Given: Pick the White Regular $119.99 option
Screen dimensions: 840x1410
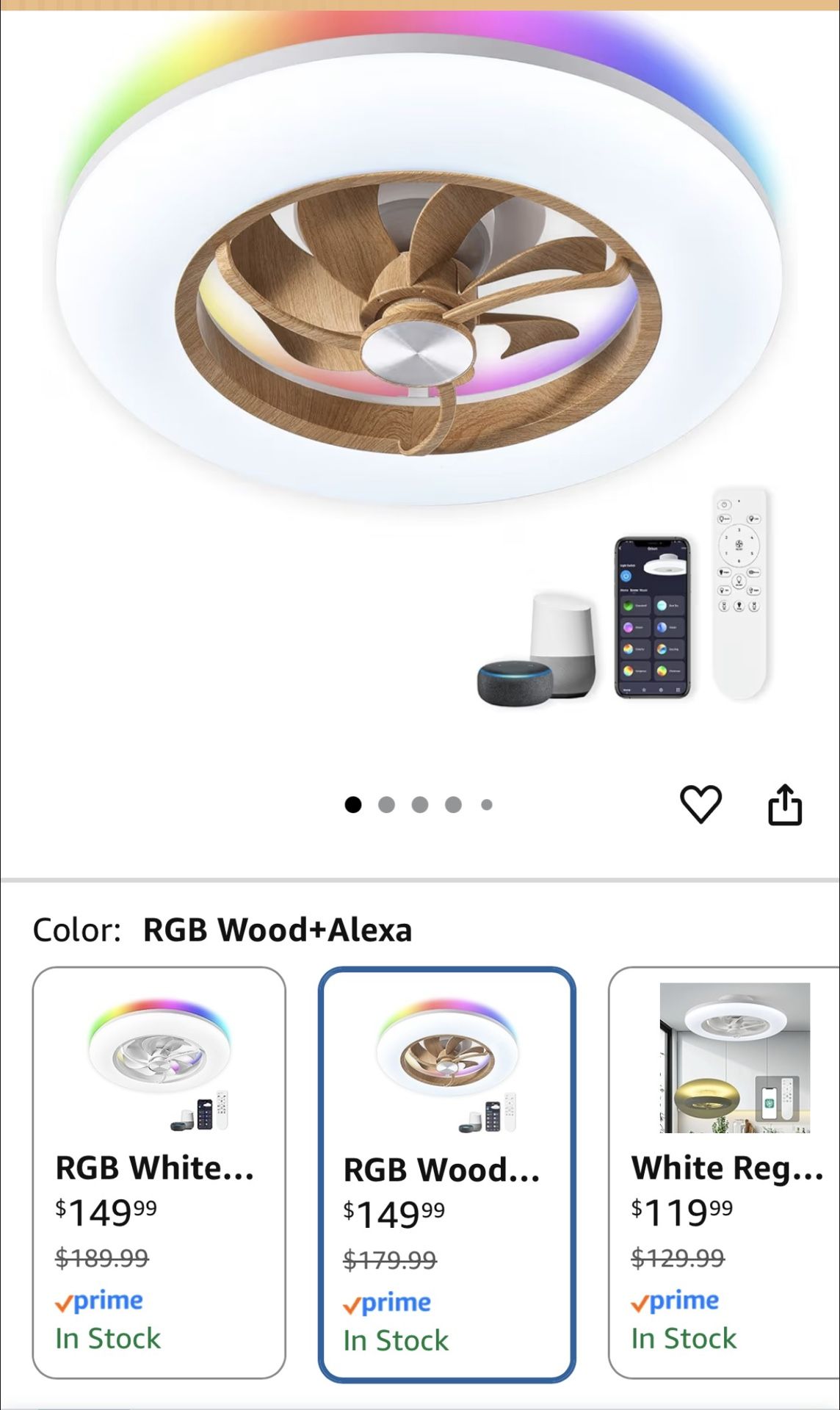Looking at the screenshot, I should [725, 1173].
